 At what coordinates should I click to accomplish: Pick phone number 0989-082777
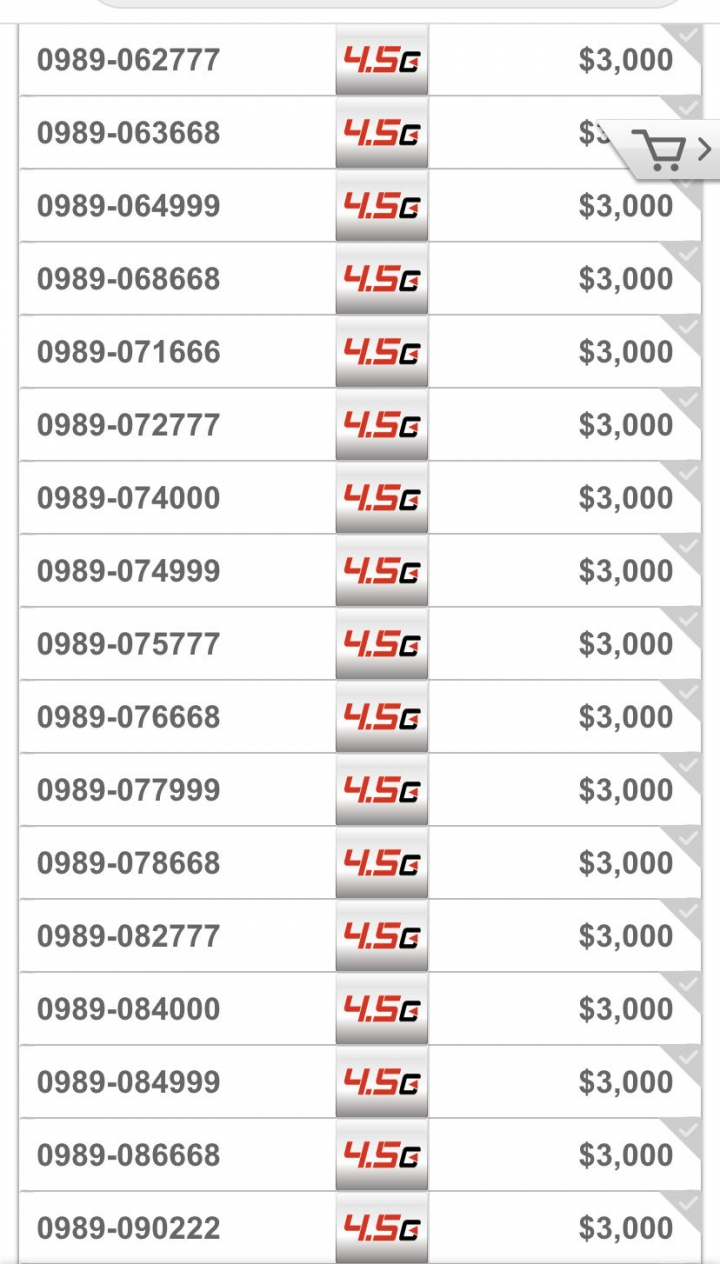tap(360, 936)
